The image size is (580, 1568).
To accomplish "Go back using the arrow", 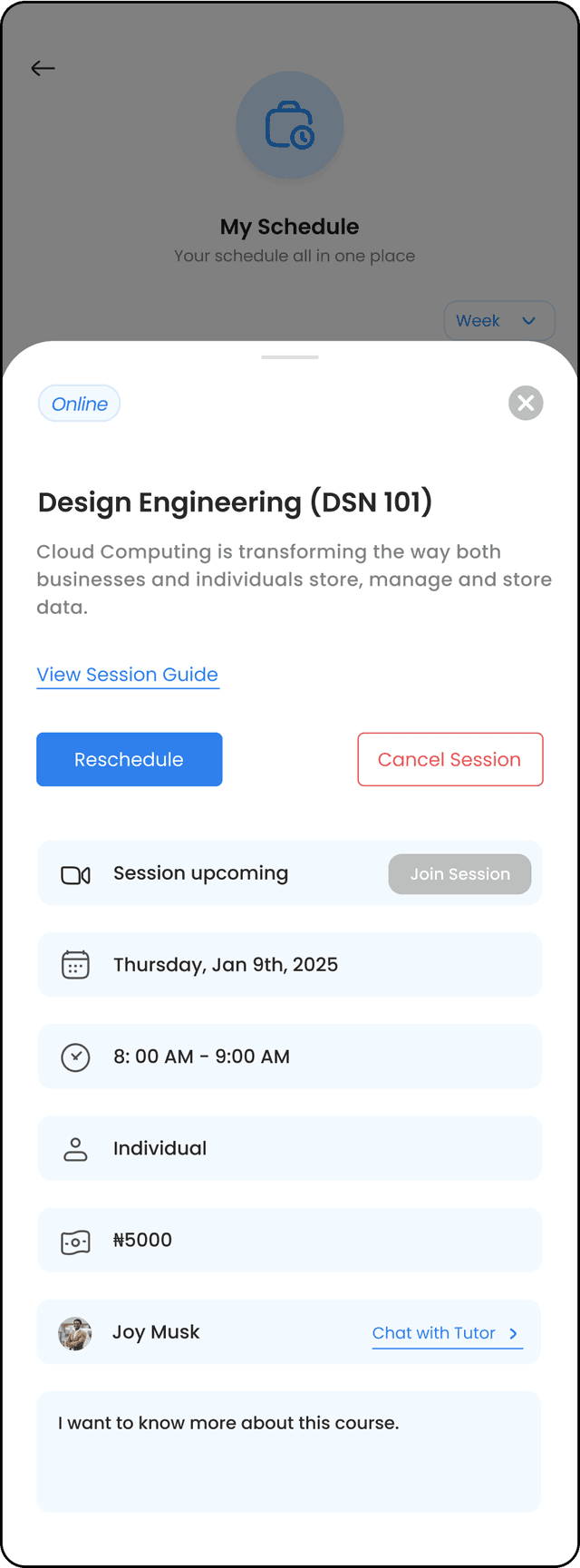I will 43,68.
